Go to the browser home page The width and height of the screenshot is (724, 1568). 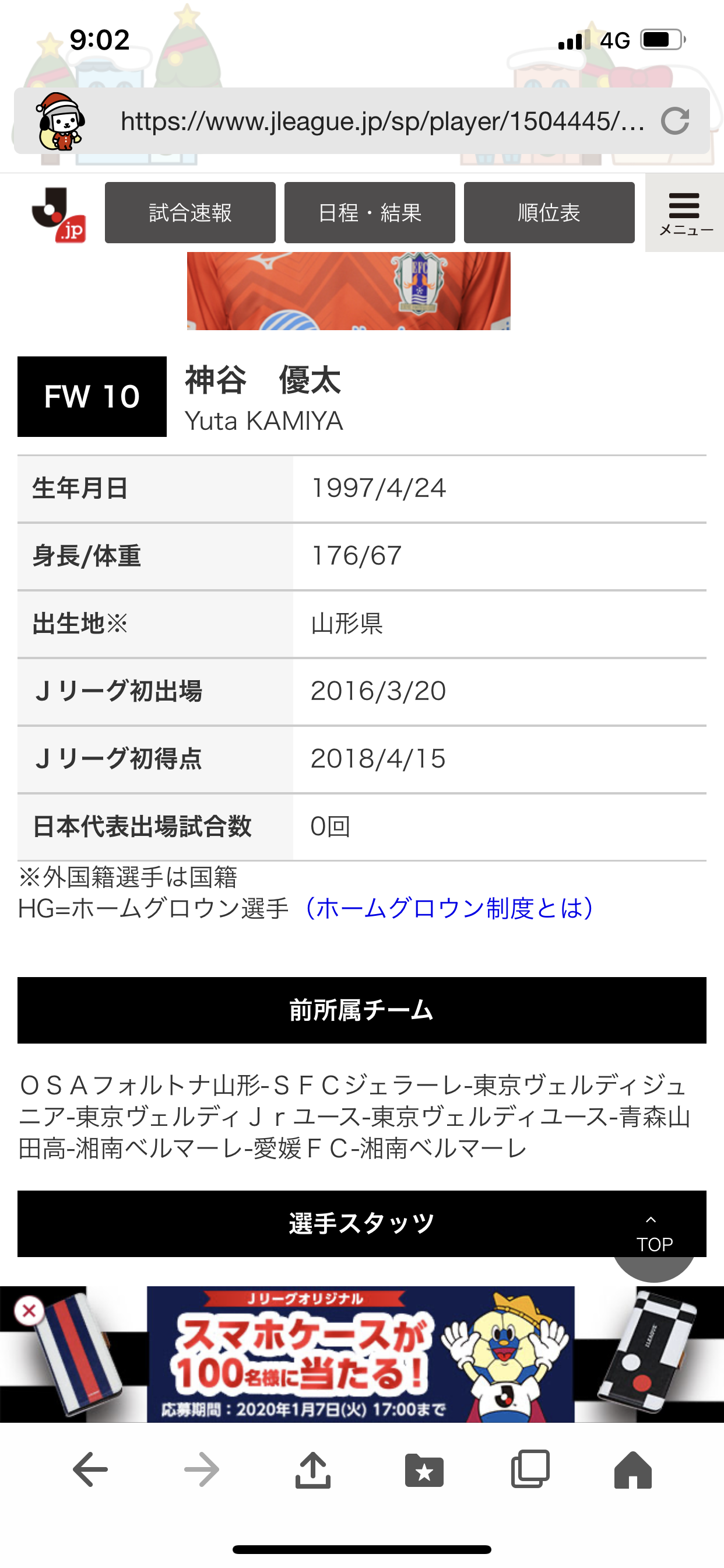click(x=632, y=1469)
